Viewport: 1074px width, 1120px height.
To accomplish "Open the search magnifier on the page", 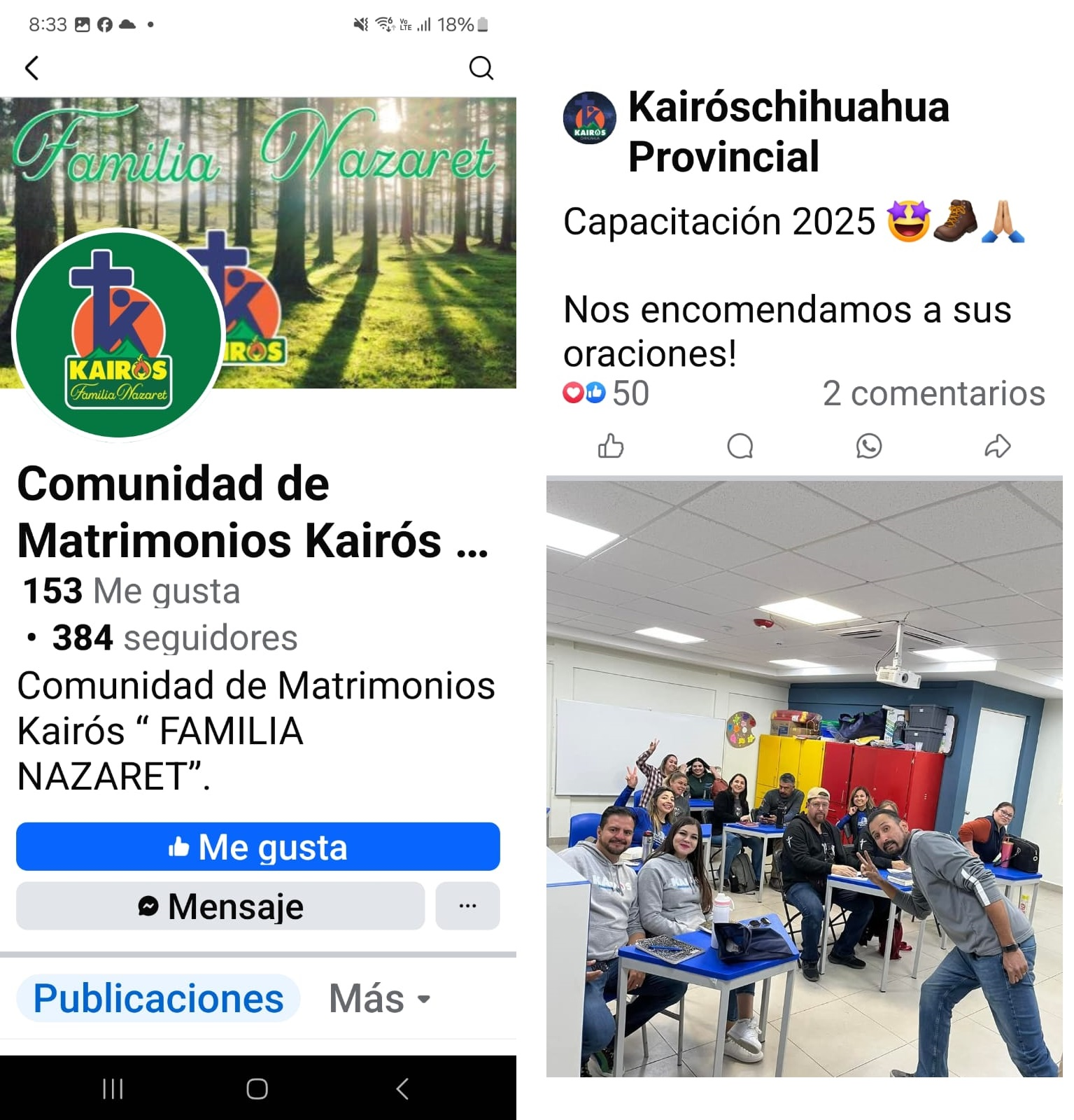I will [x=481, y=68].
